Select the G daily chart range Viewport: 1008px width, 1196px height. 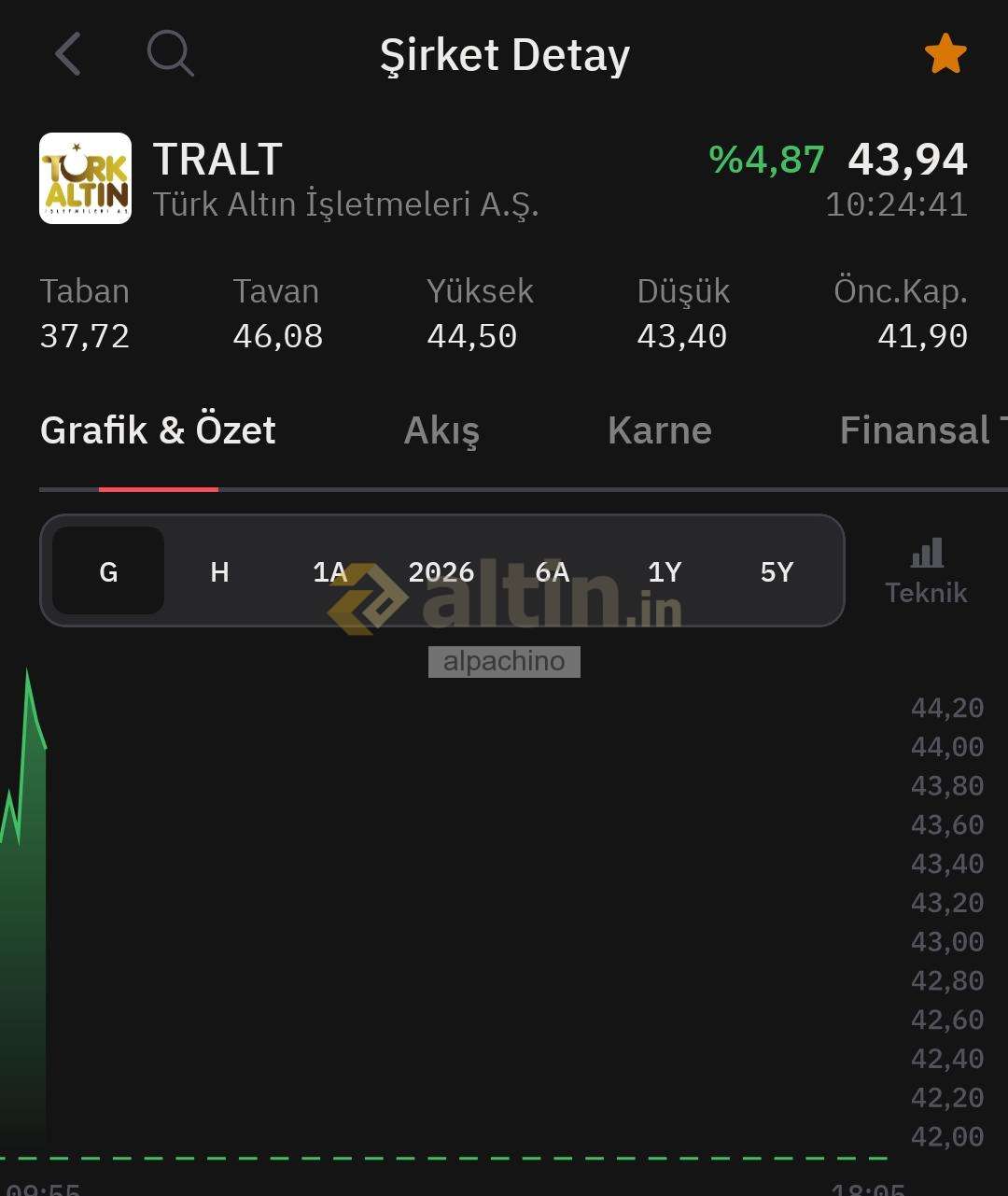tap(108, 571)
